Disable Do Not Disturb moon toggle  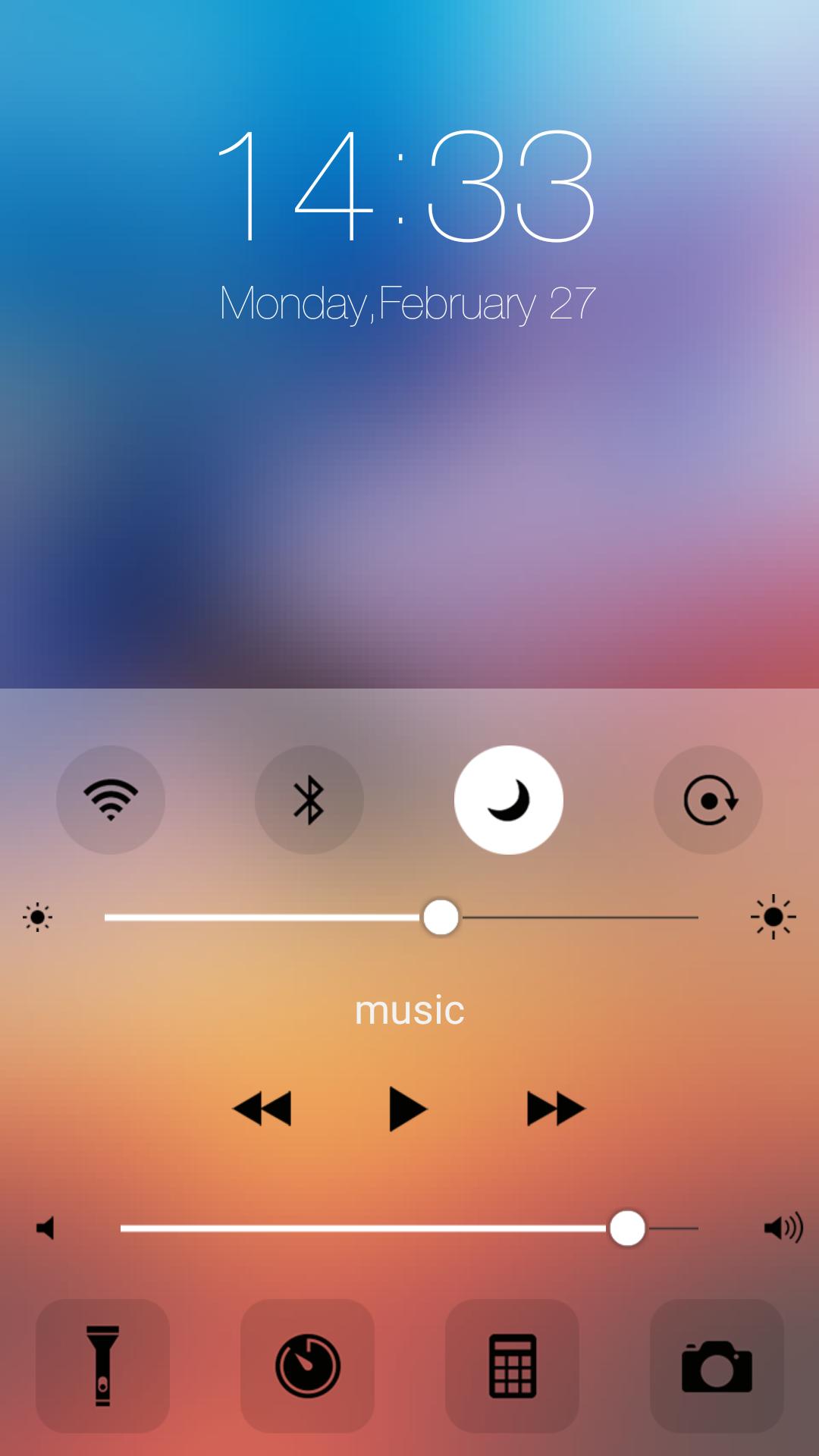coord(508,800)
